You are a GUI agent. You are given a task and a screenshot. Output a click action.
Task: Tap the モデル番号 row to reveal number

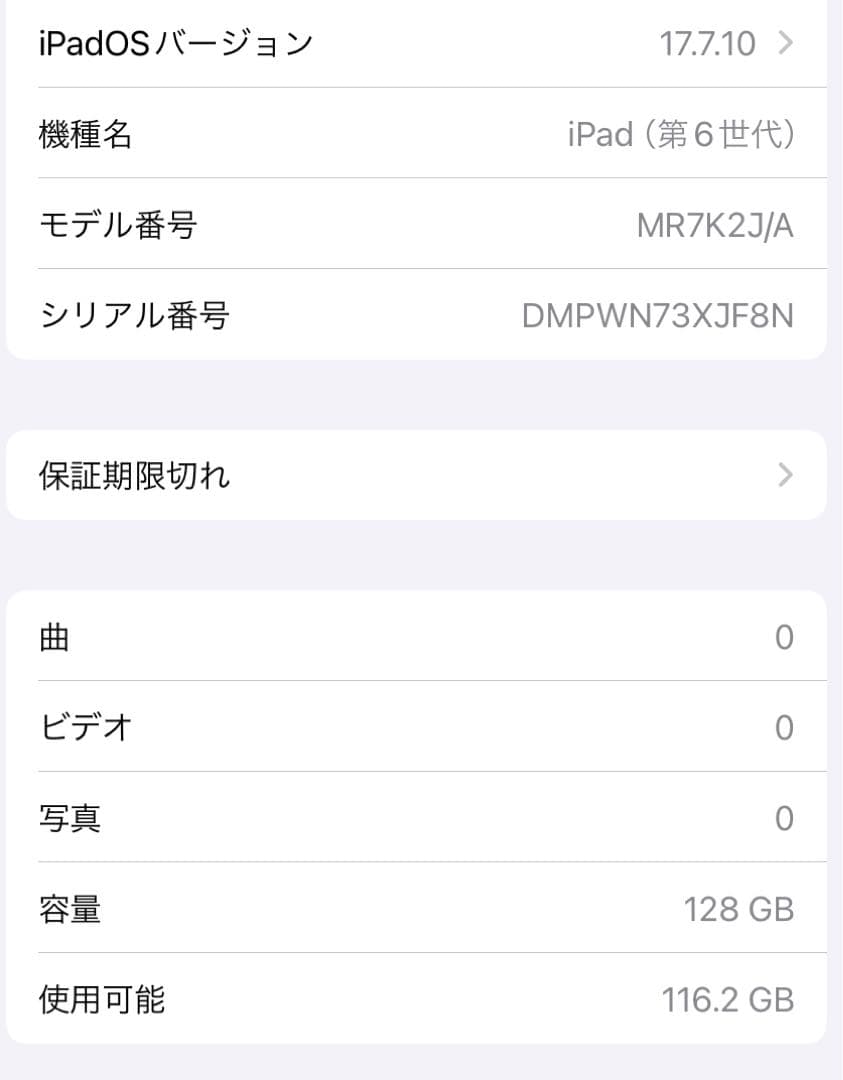[x=421, y=225]
